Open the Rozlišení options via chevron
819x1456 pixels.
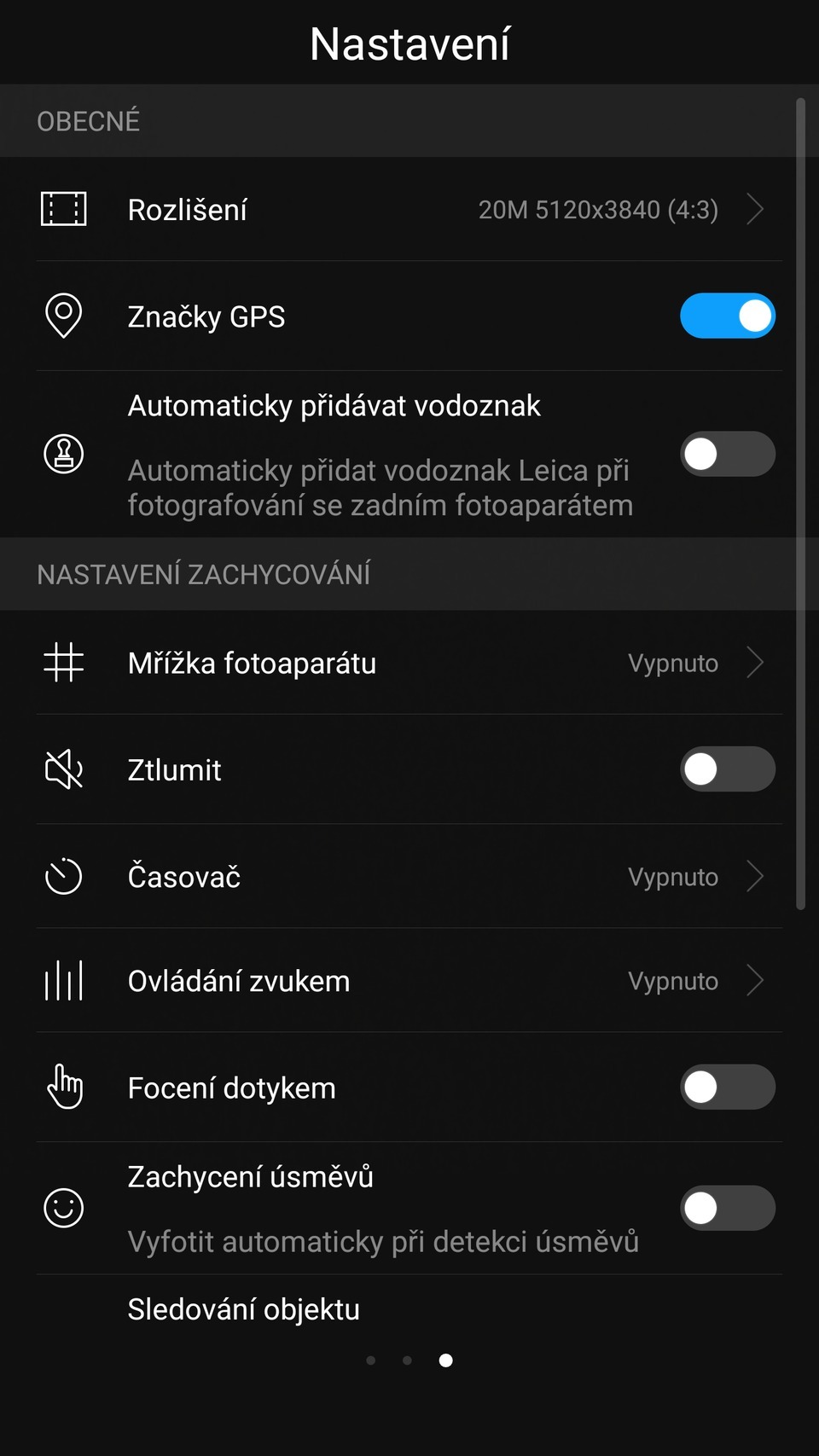(754, 209)
